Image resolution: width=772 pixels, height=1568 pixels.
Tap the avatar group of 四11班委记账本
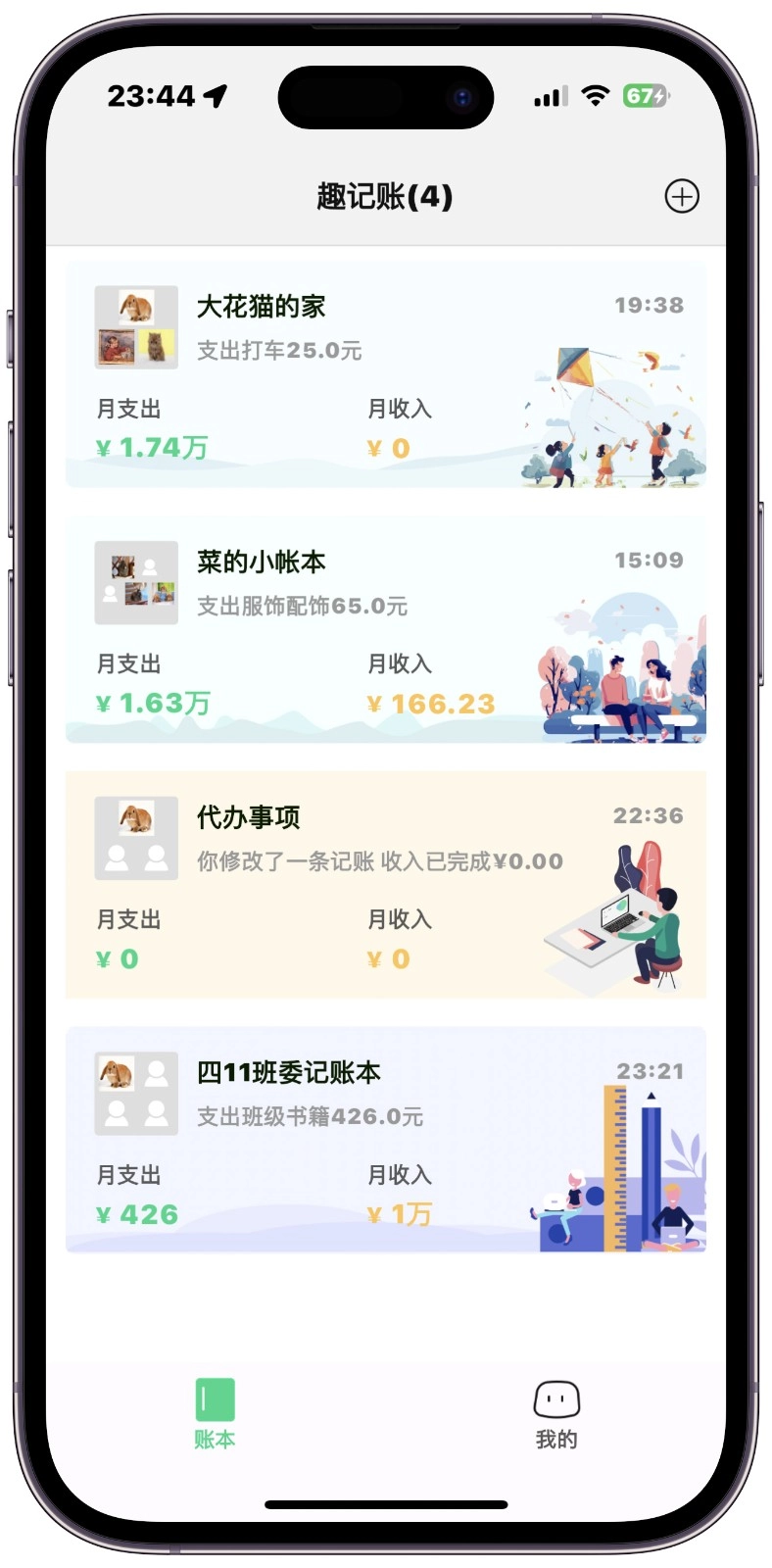[135, 1095]
